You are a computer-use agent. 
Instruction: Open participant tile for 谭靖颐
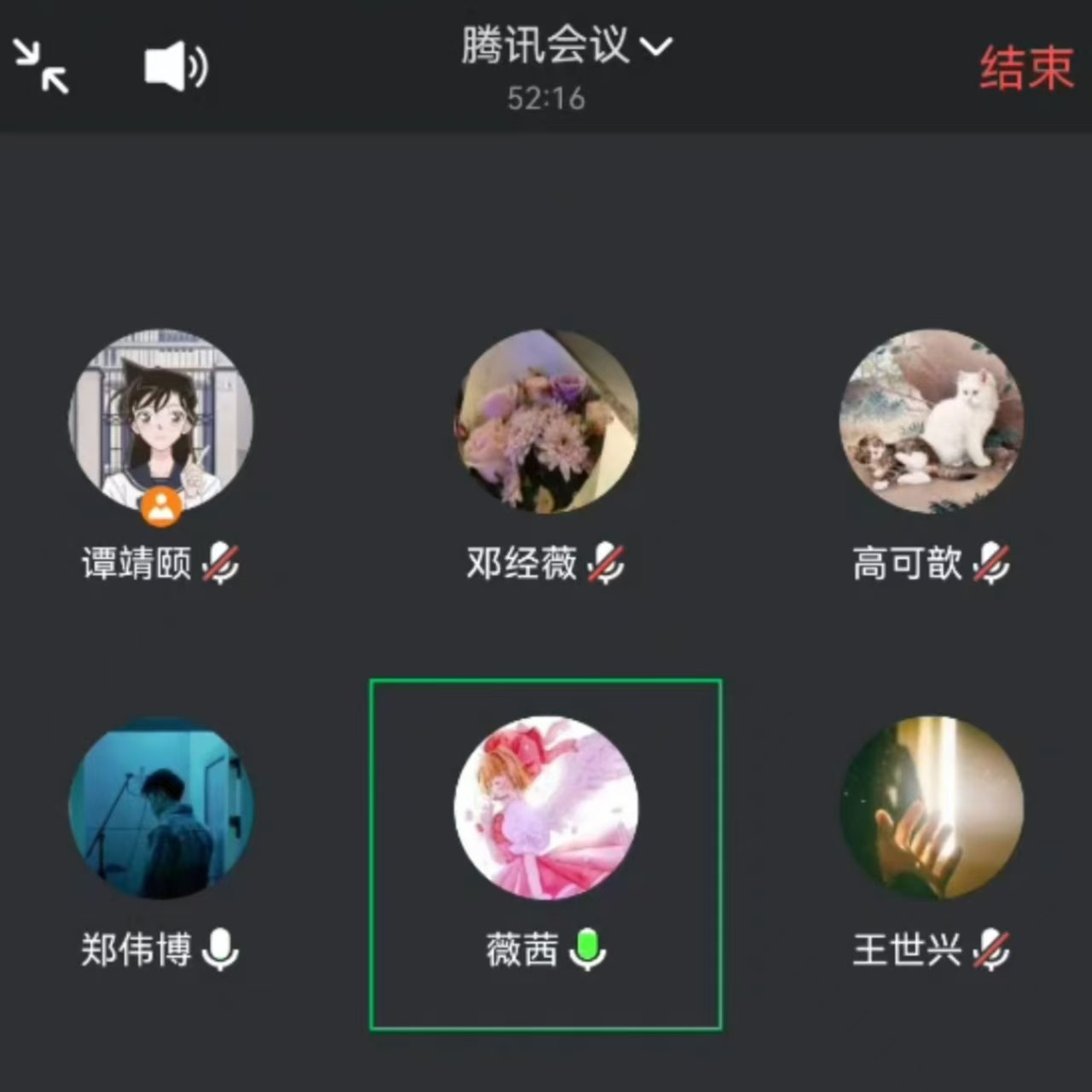pyautogui.click(x=160, y=422)
